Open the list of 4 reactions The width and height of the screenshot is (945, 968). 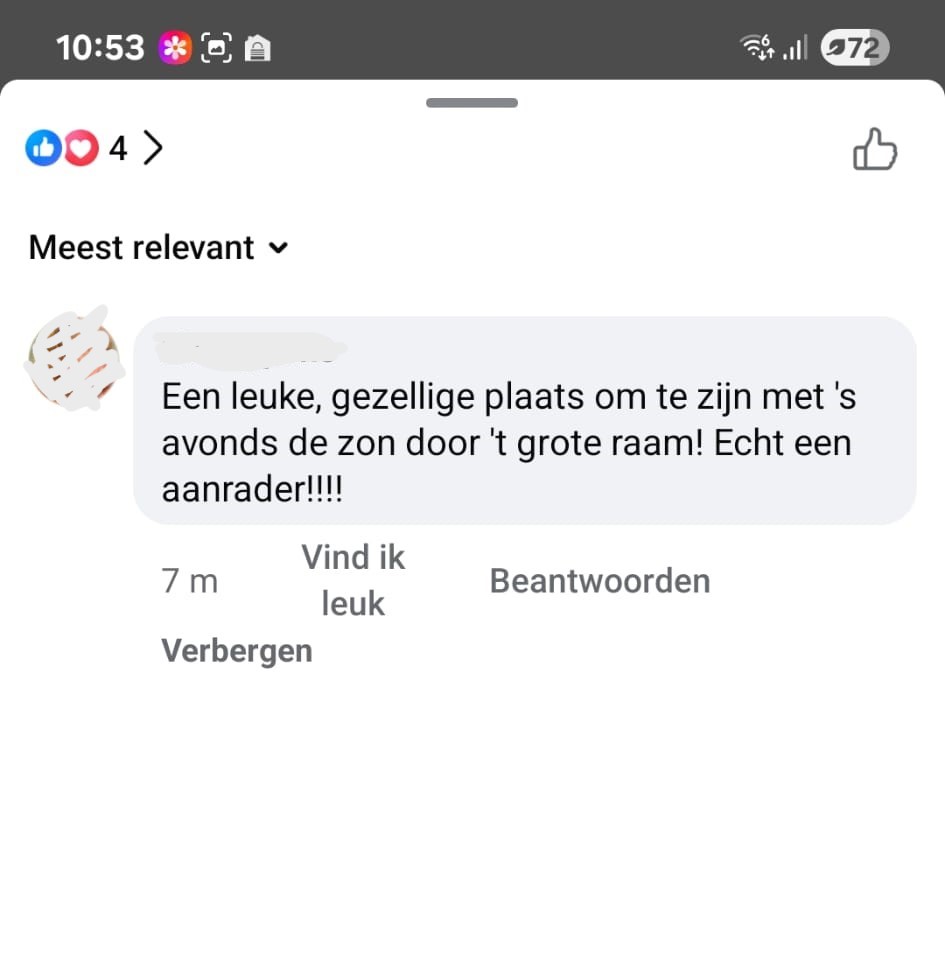(x=95, y=149)
